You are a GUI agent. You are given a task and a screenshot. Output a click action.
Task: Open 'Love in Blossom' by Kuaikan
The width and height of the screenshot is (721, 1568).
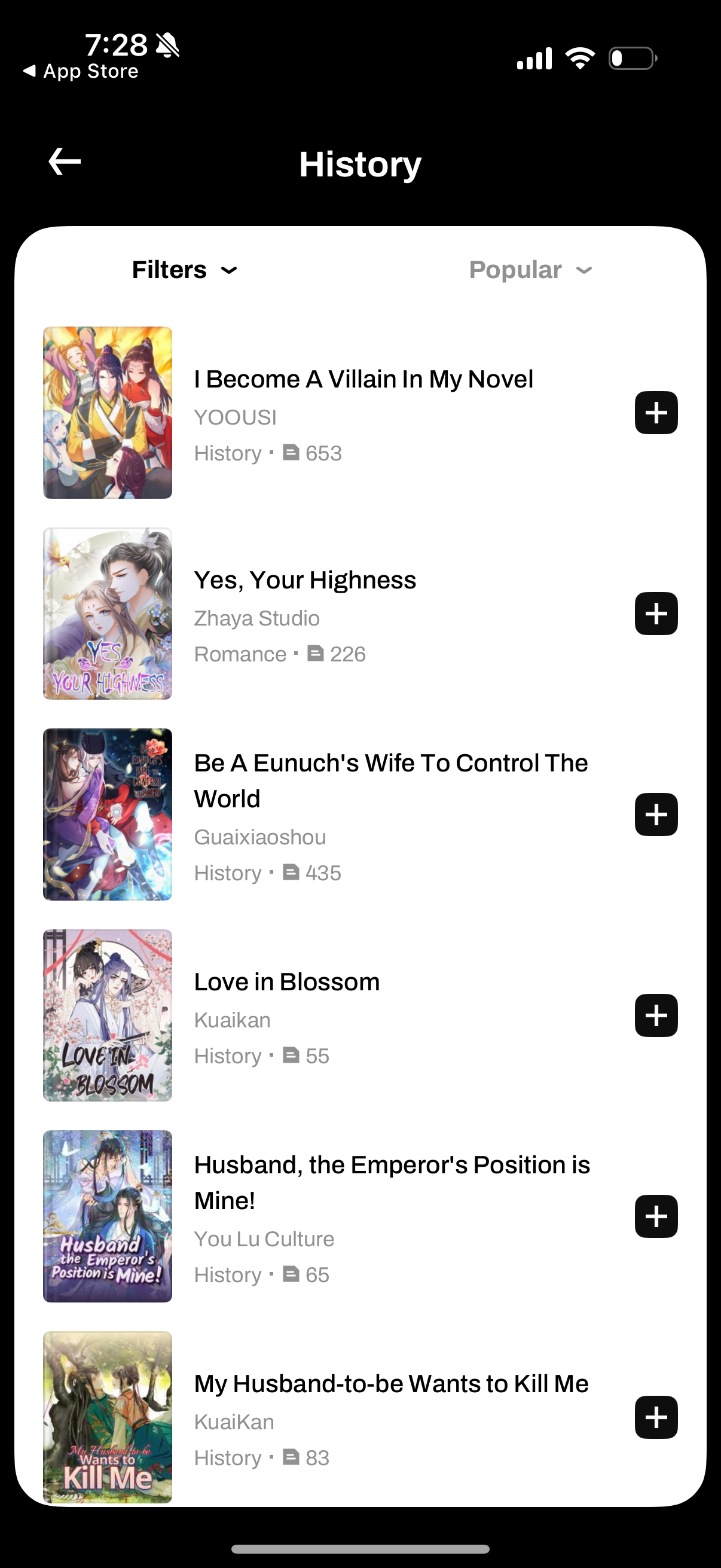tap(286, 981)
